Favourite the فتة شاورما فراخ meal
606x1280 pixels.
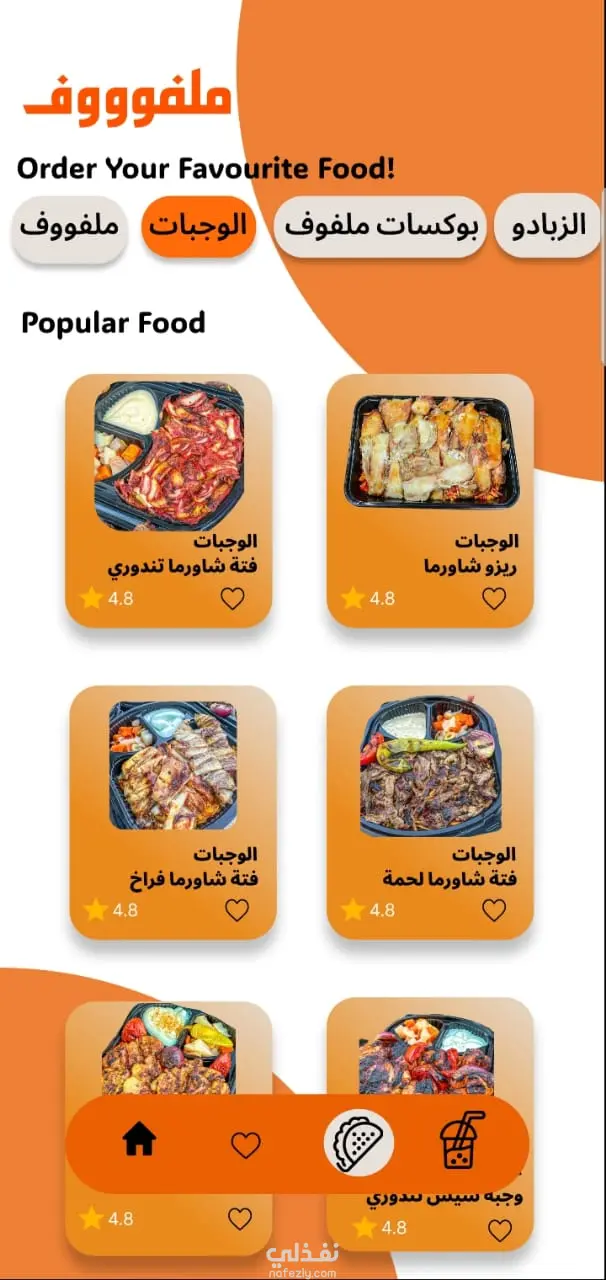click(236, 910)
